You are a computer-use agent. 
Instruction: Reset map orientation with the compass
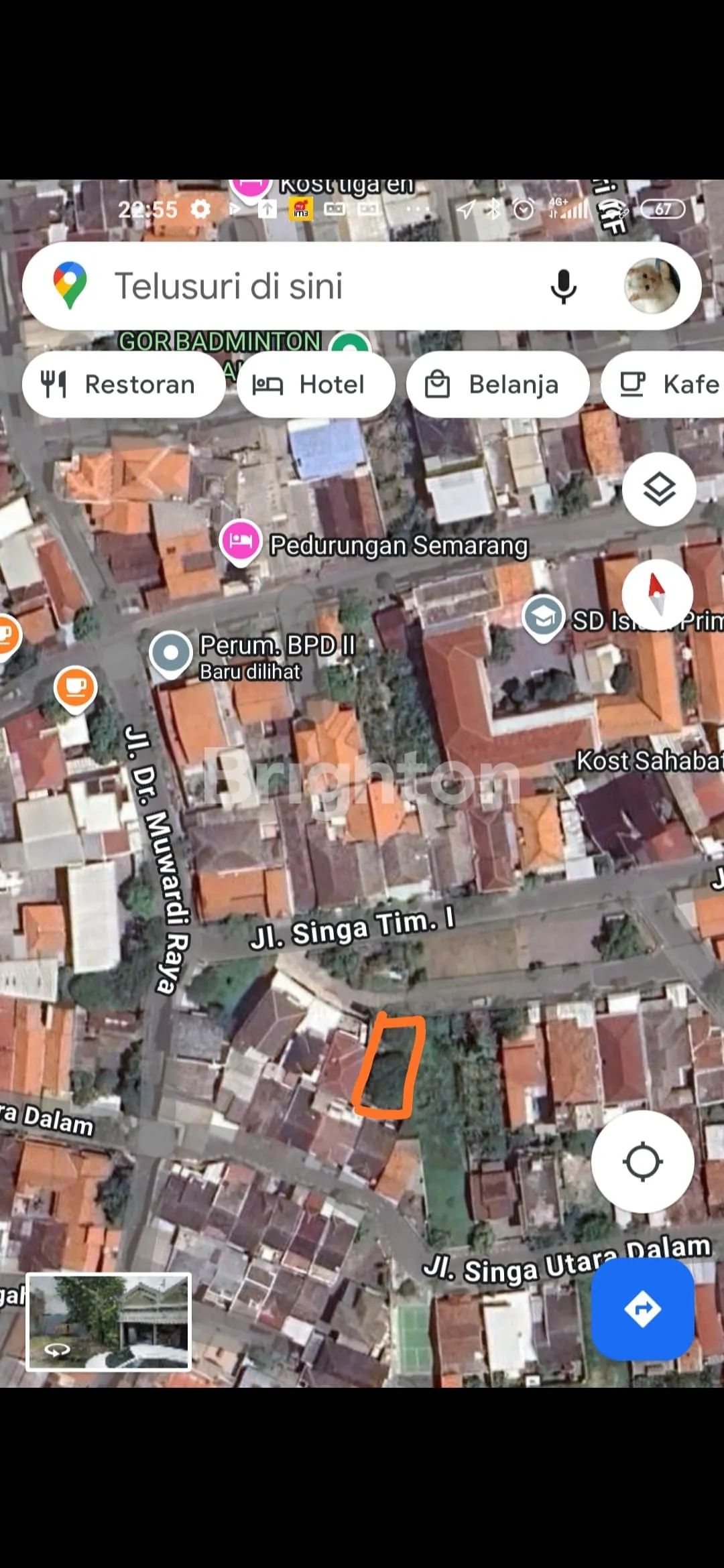pos(657,594)
